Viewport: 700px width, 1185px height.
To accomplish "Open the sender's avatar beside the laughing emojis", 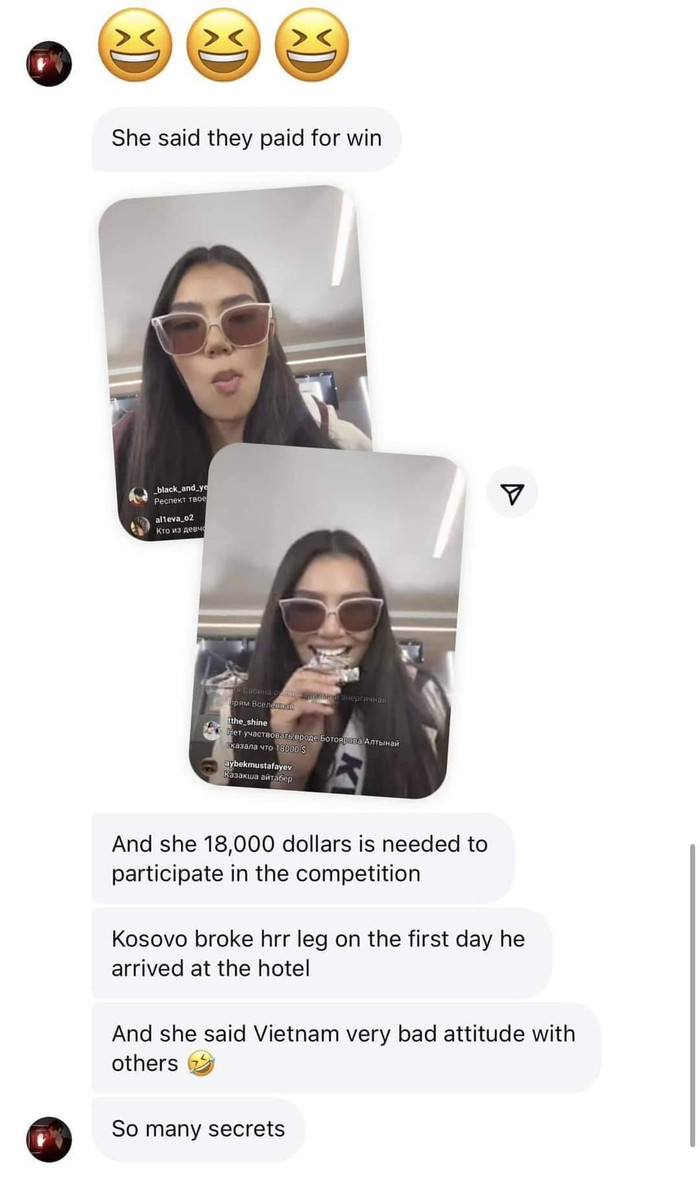I will tap(49, 64).
